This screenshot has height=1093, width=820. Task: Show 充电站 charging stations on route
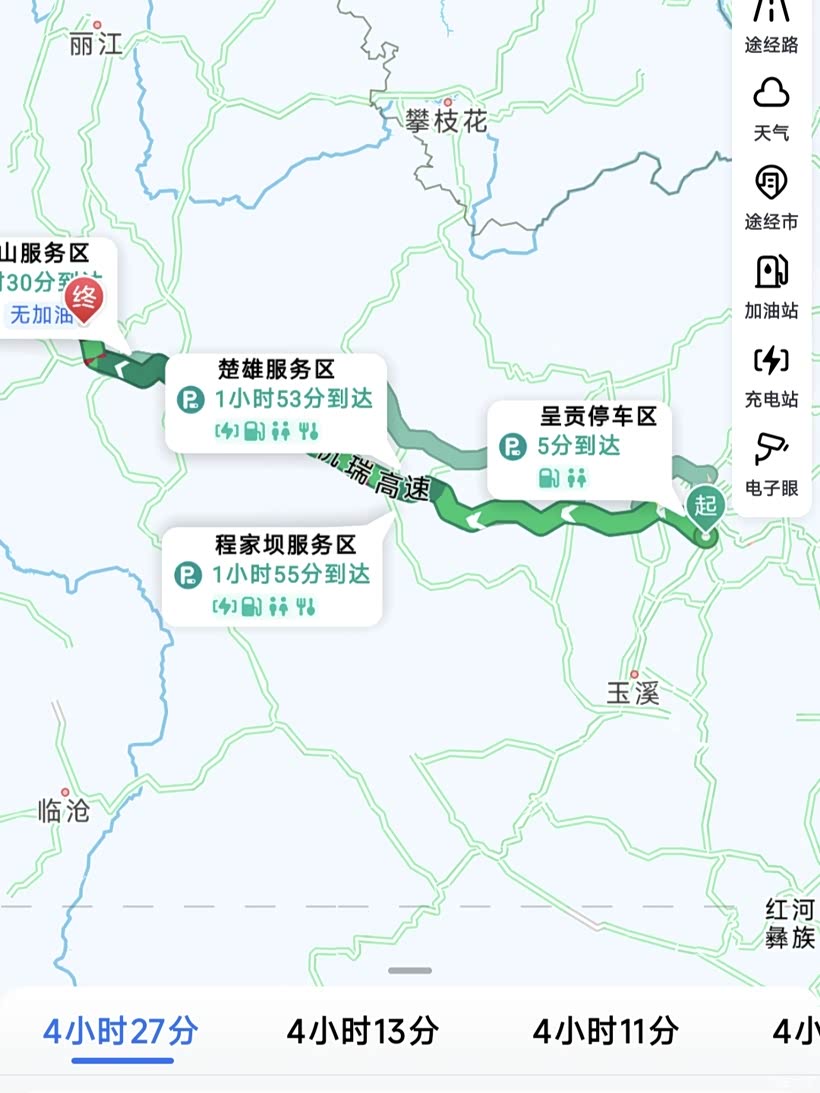[771, 375]
